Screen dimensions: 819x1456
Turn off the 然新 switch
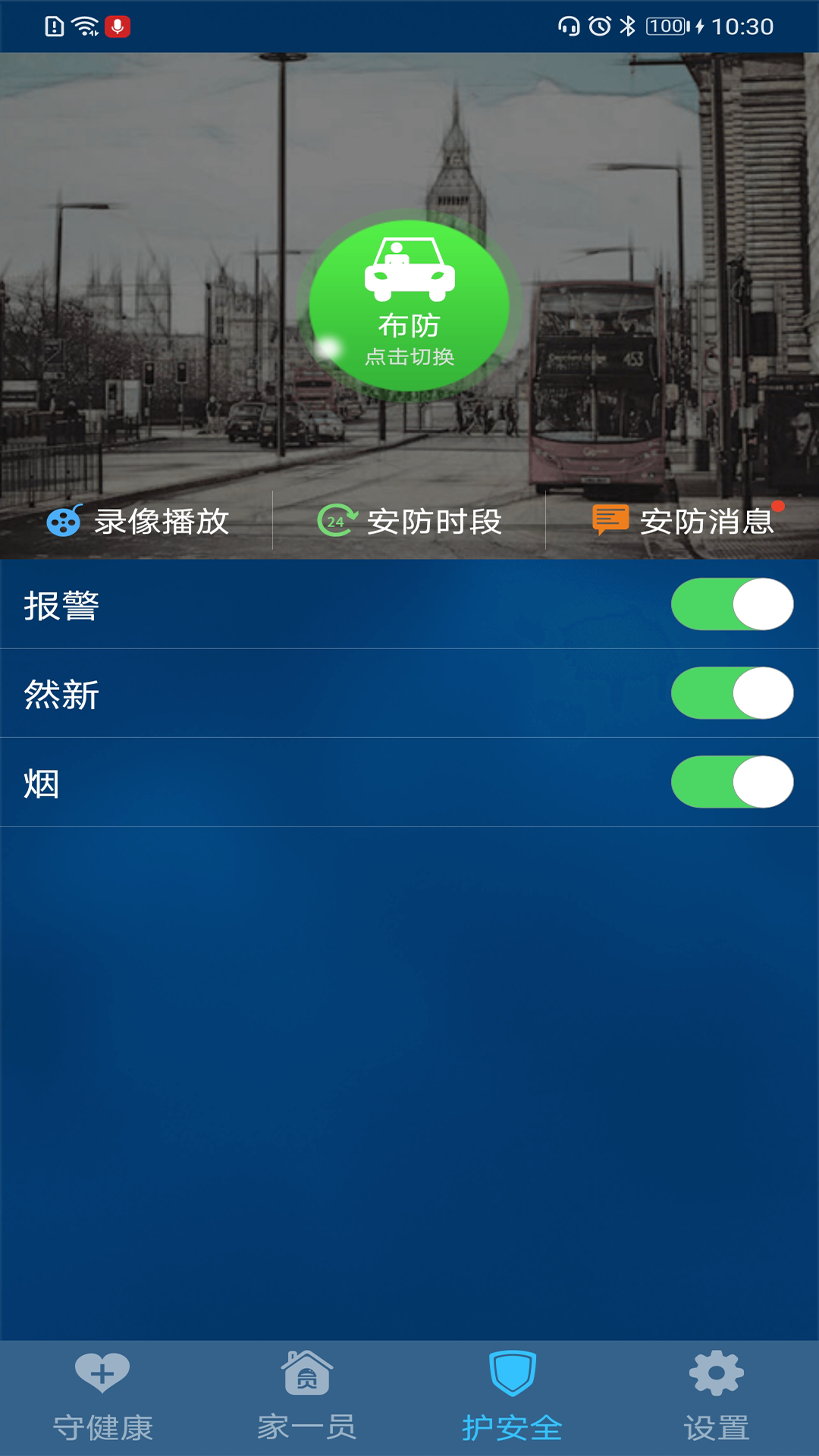[x=732, y=693]
